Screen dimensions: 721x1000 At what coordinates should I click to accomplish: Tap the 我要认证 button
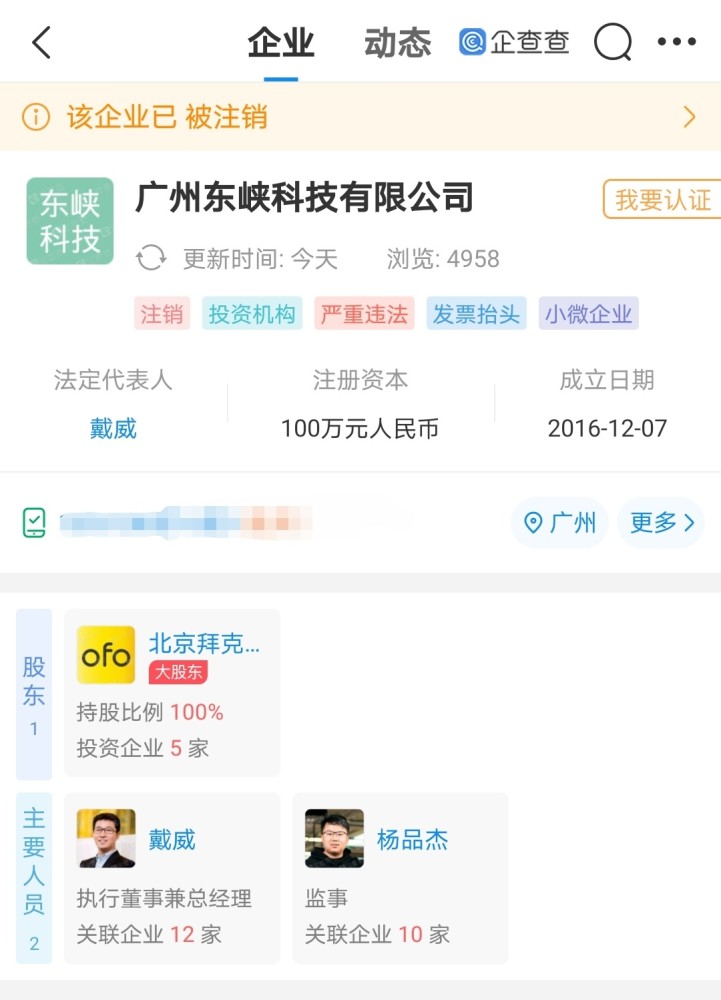(662, 199)
